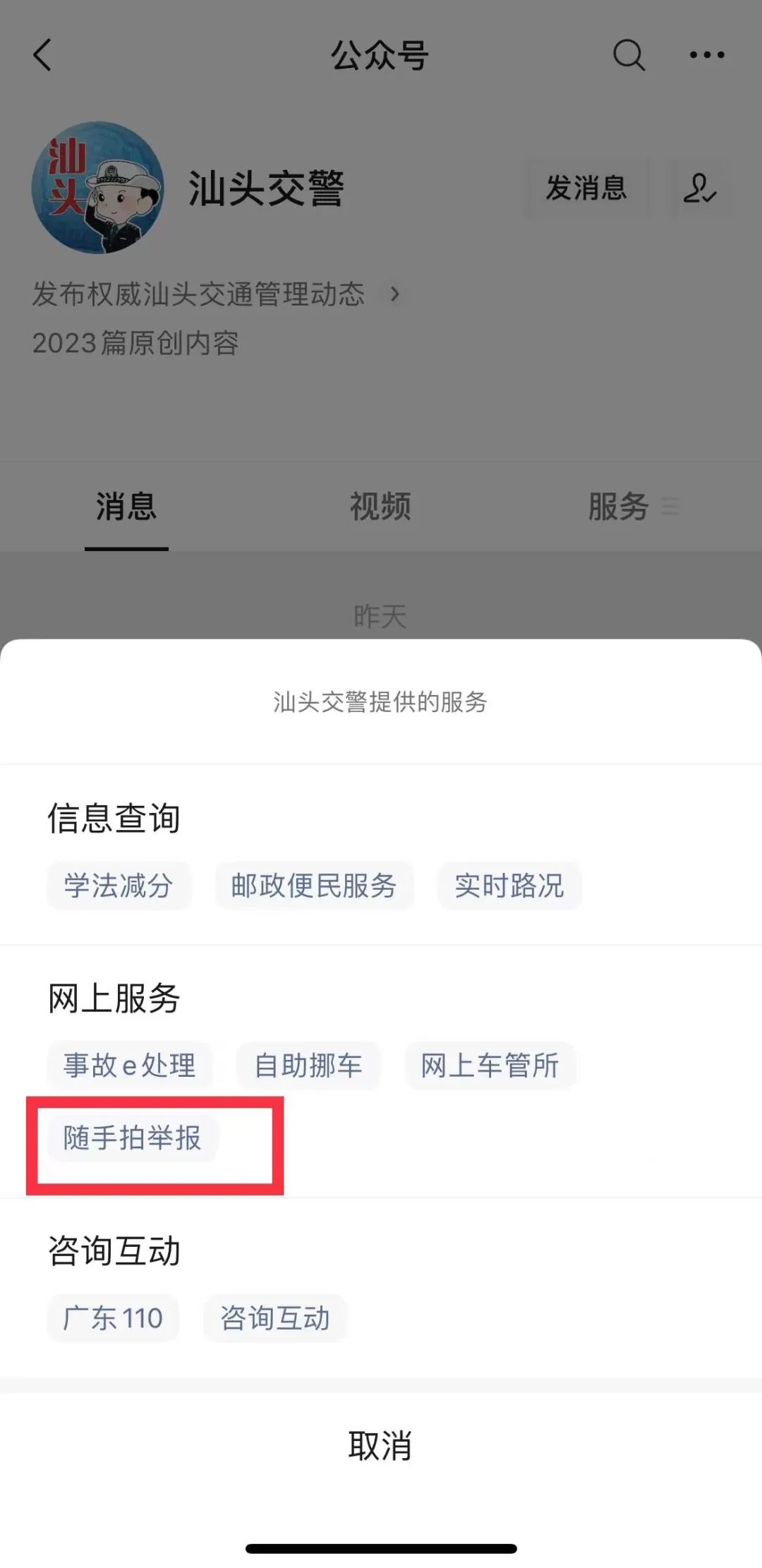Image resolution: width=762 pixels, height=1568 pixels.
Task: Open 网上车管所 service
Action: pos(490,1066)
